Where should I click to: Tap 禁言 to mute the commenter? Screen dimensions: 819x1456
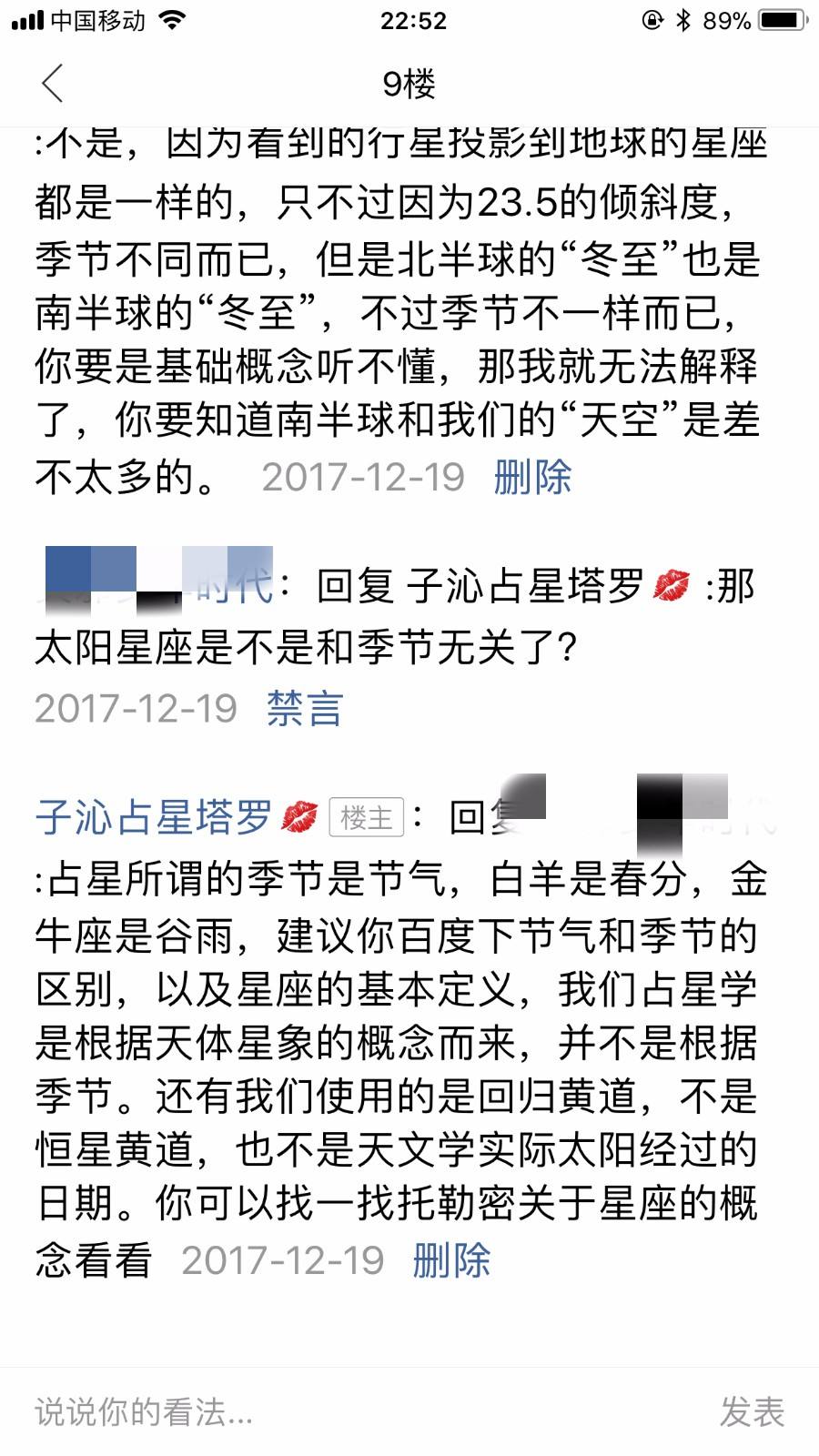304,708
